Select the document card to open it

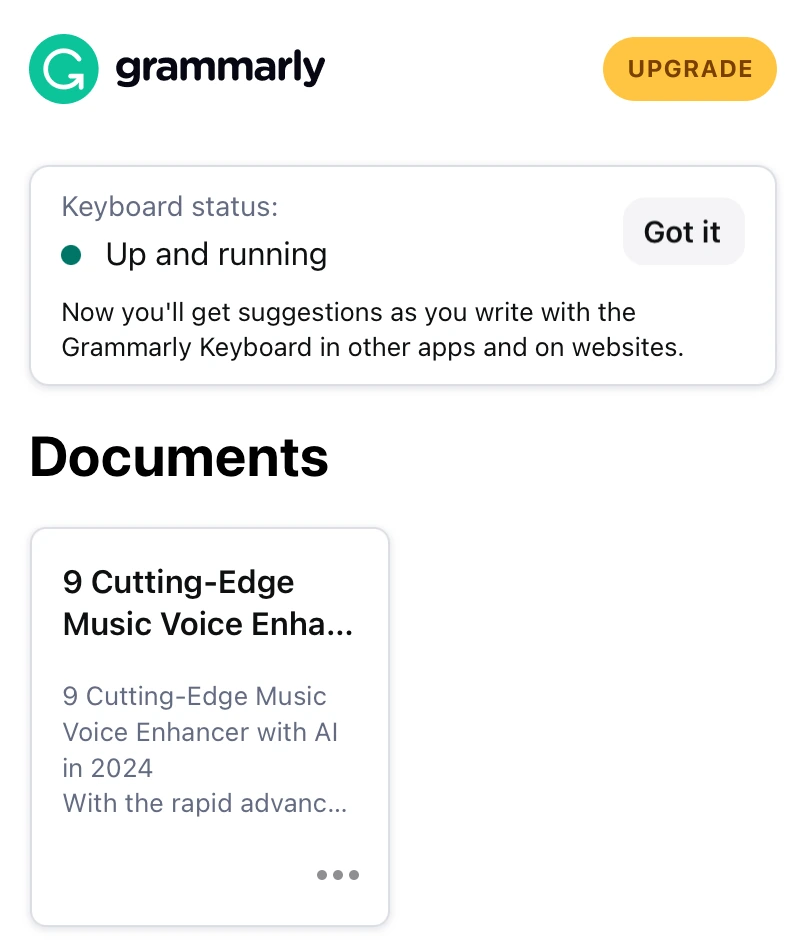(209, 724)
